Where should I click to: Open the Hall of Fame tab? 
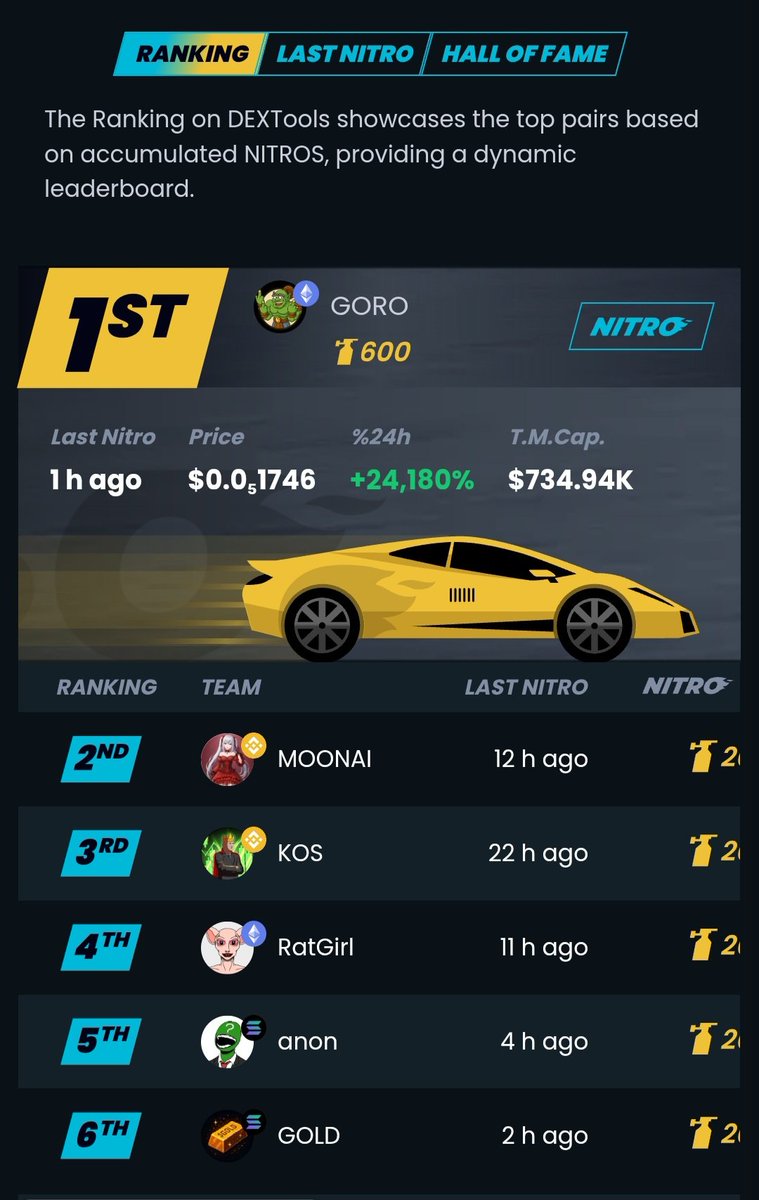click(x=525, y=54)
